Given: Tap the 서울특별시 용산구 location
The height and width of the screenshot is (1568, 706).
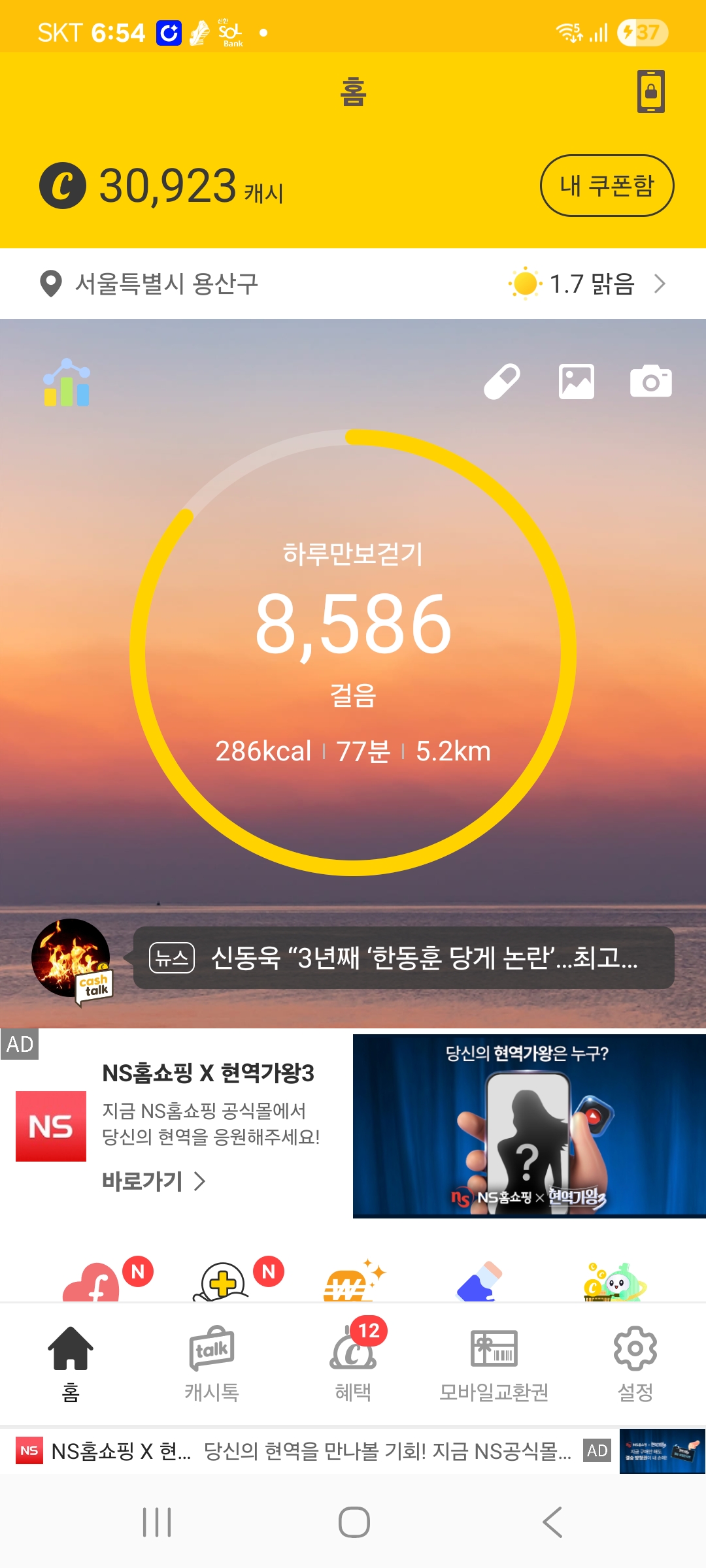Looking at the screenshot, I should click(x=150, y=284).
